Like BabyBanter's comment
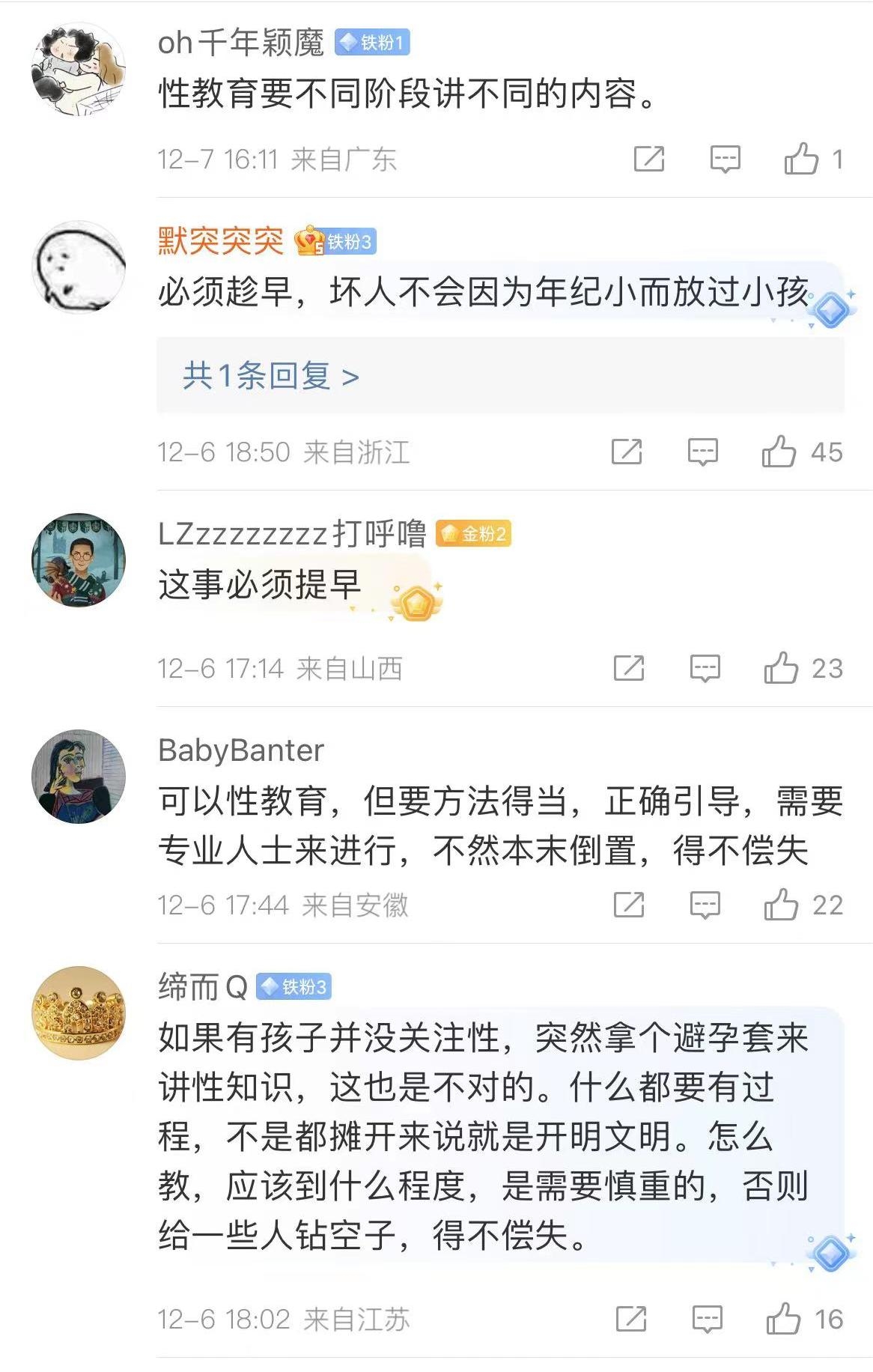 pos(781,905)
